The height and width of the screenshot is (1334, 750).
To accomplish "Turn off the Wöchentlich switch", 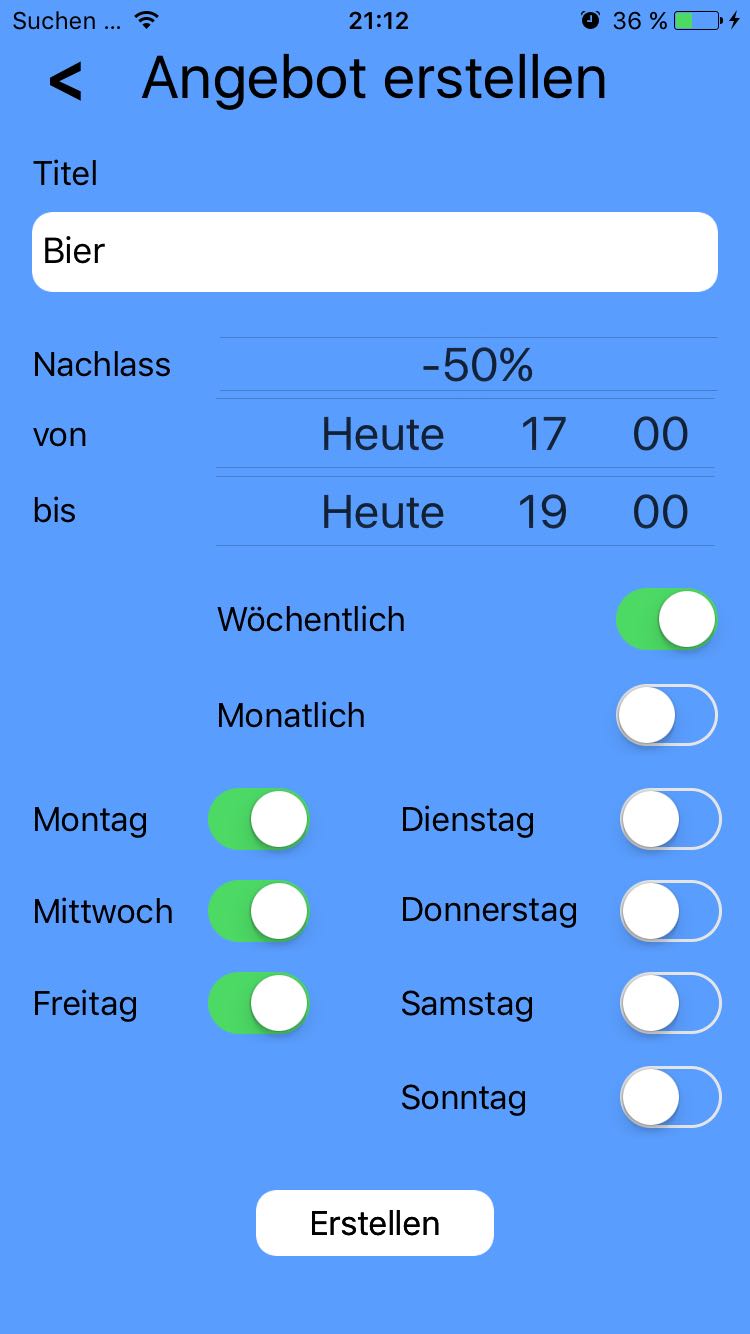I will [667, 619].
